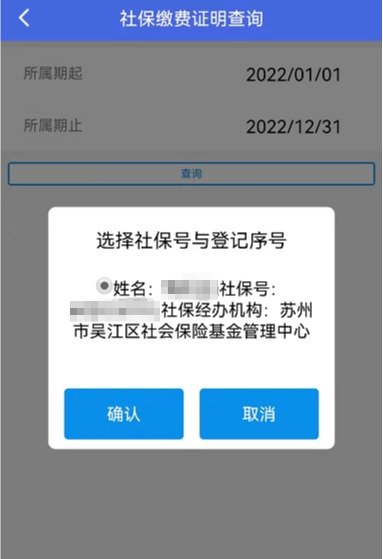Tap 取消 to cancel the dialog
The image size is (383, 559).
[x=259, y=414]
